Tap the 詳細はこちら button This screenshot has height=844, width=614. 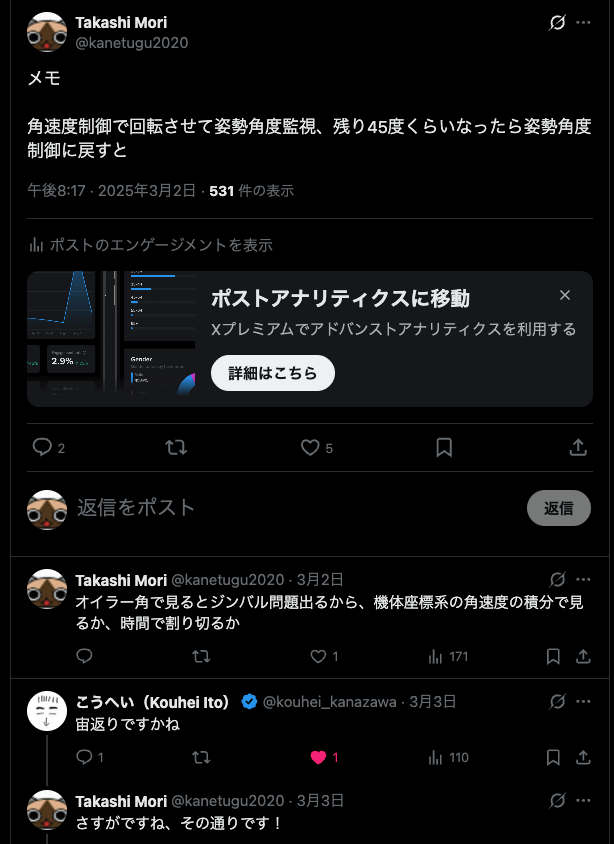click(272, 373)
